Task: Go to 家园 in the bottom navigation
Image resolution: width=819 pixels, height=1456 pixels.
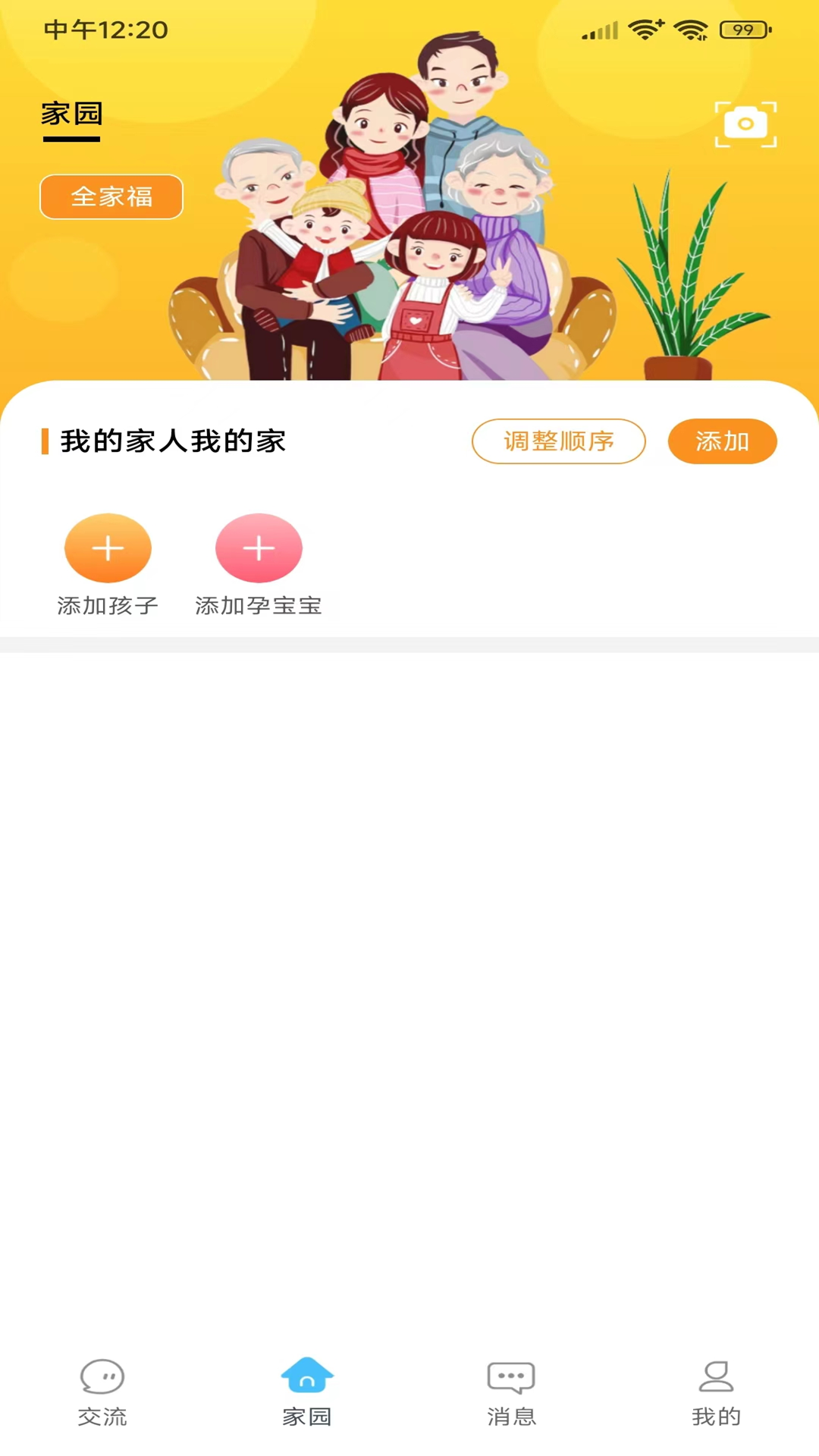Action: [307, 1392]
